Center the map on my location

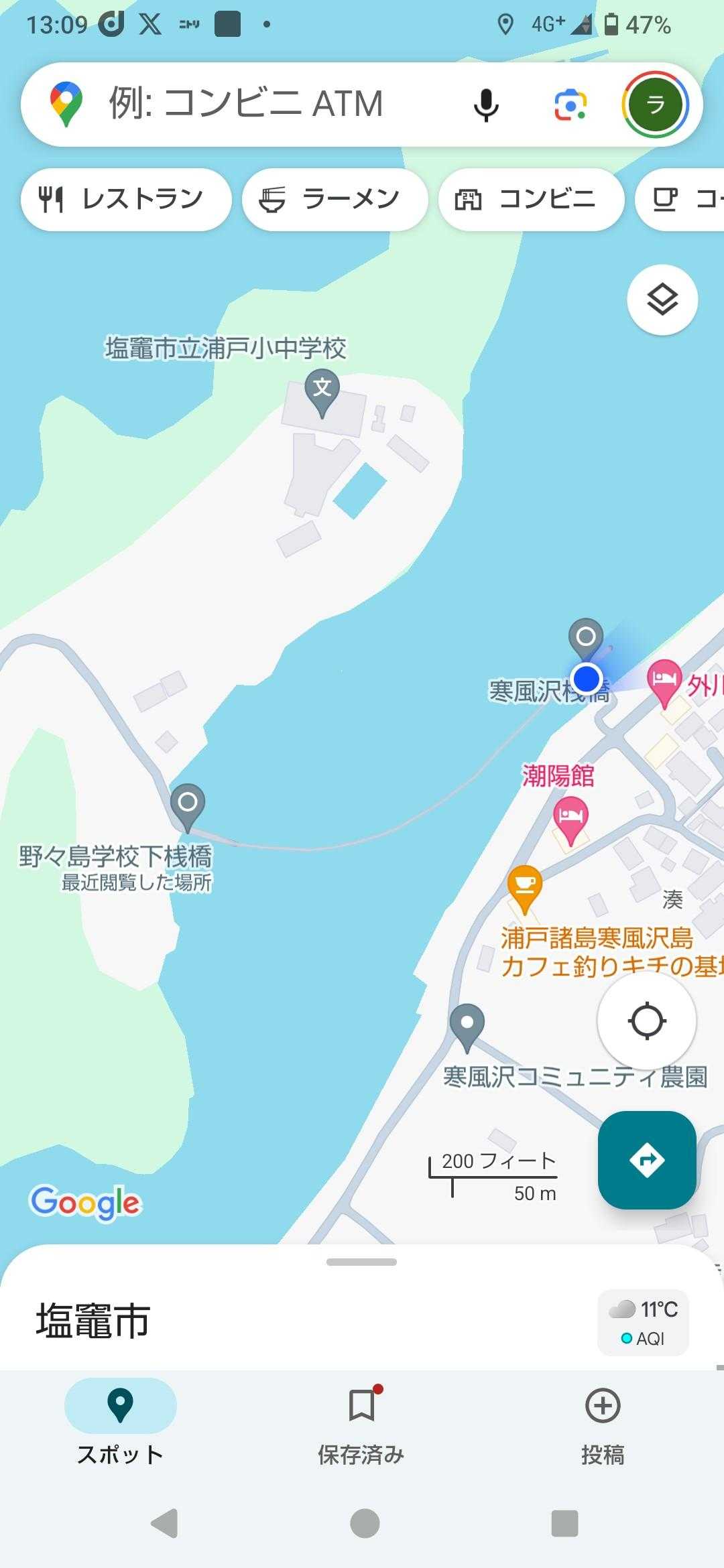pyautogui.click(x=646, y=1021)
